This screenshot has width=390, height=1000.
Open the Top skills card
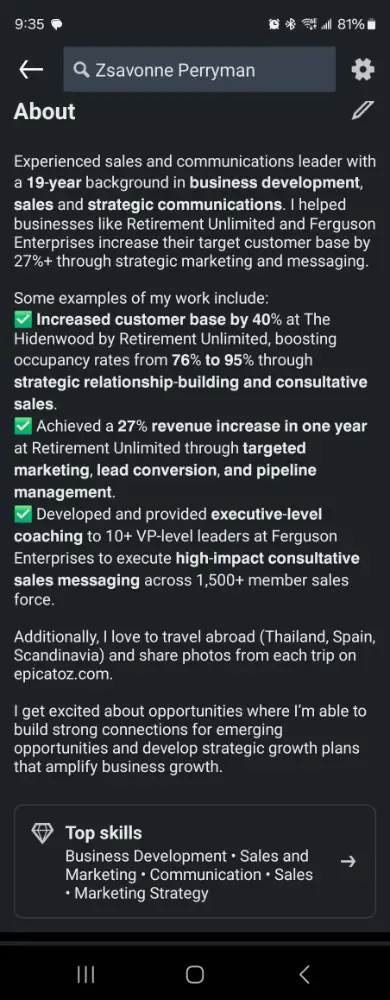[195, 861]
